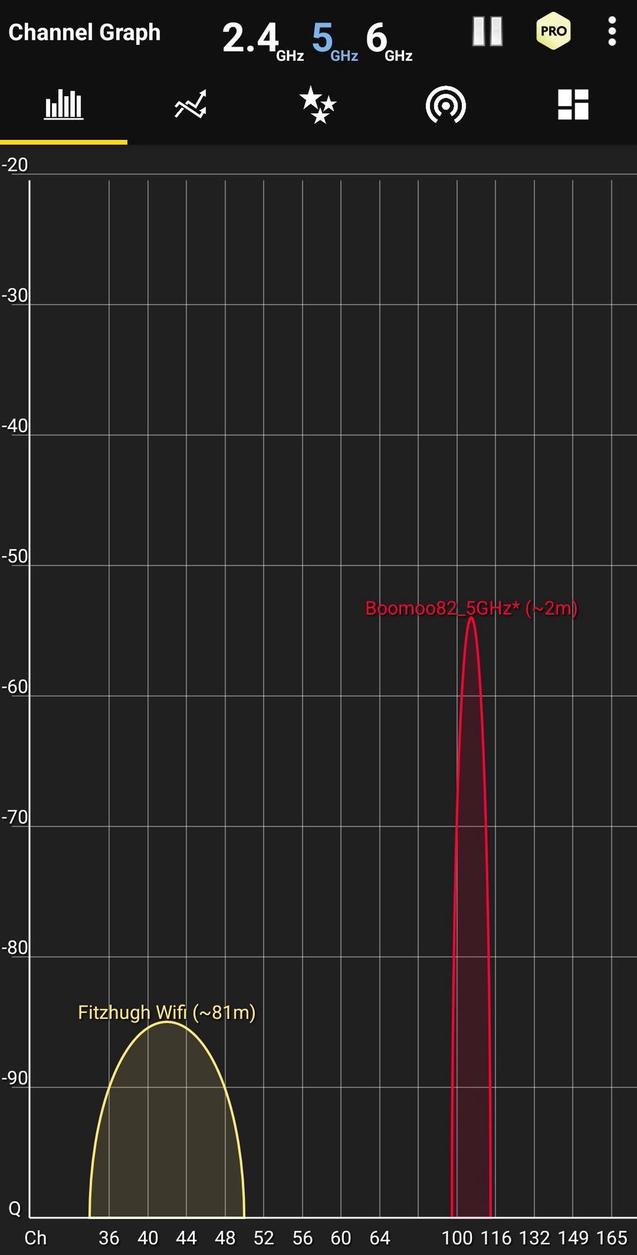Open the channel rating stars tab

(318, 105)
